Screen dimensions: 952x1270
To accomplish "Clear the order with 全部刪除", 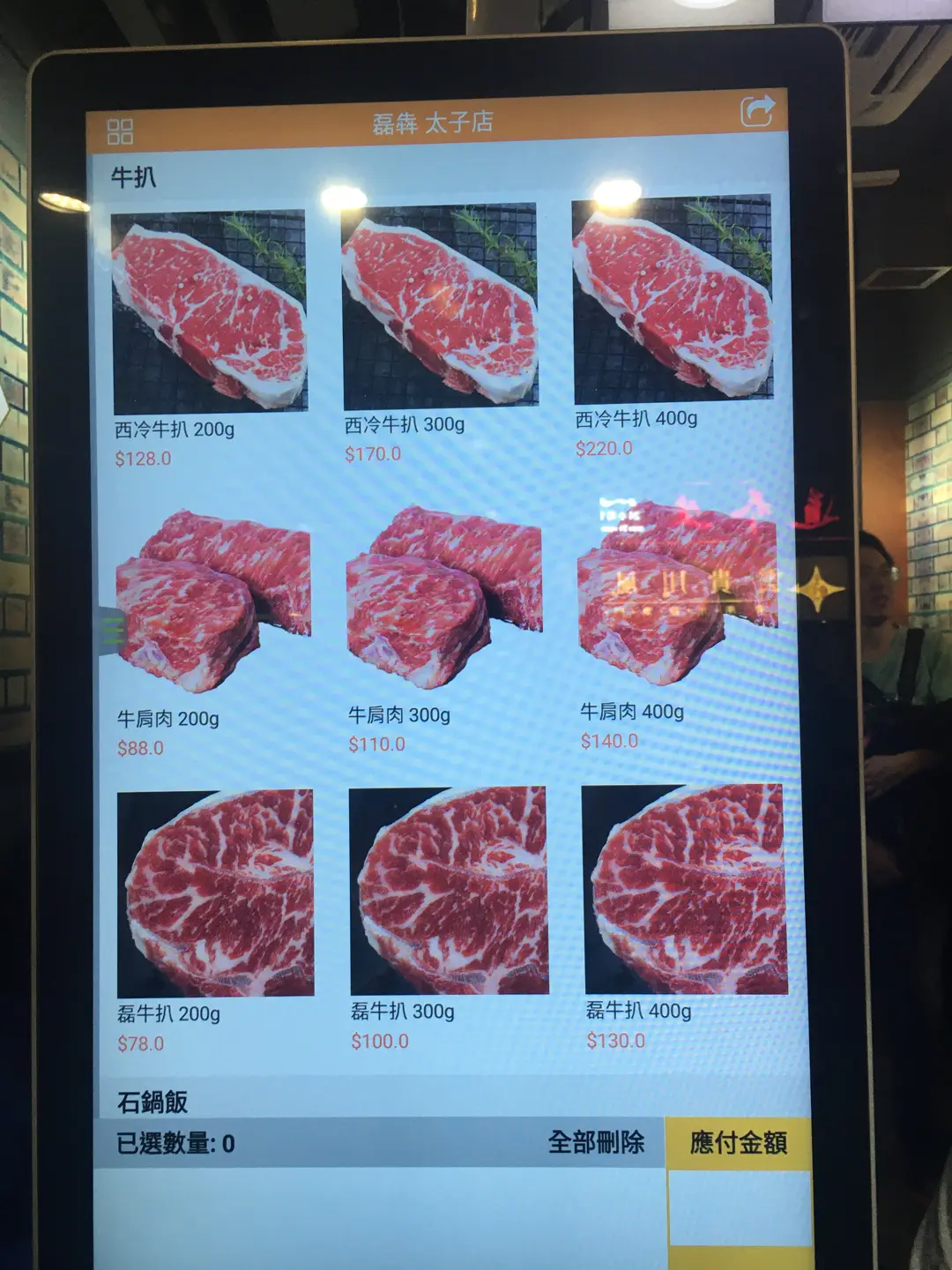I will click(596, 1143).
